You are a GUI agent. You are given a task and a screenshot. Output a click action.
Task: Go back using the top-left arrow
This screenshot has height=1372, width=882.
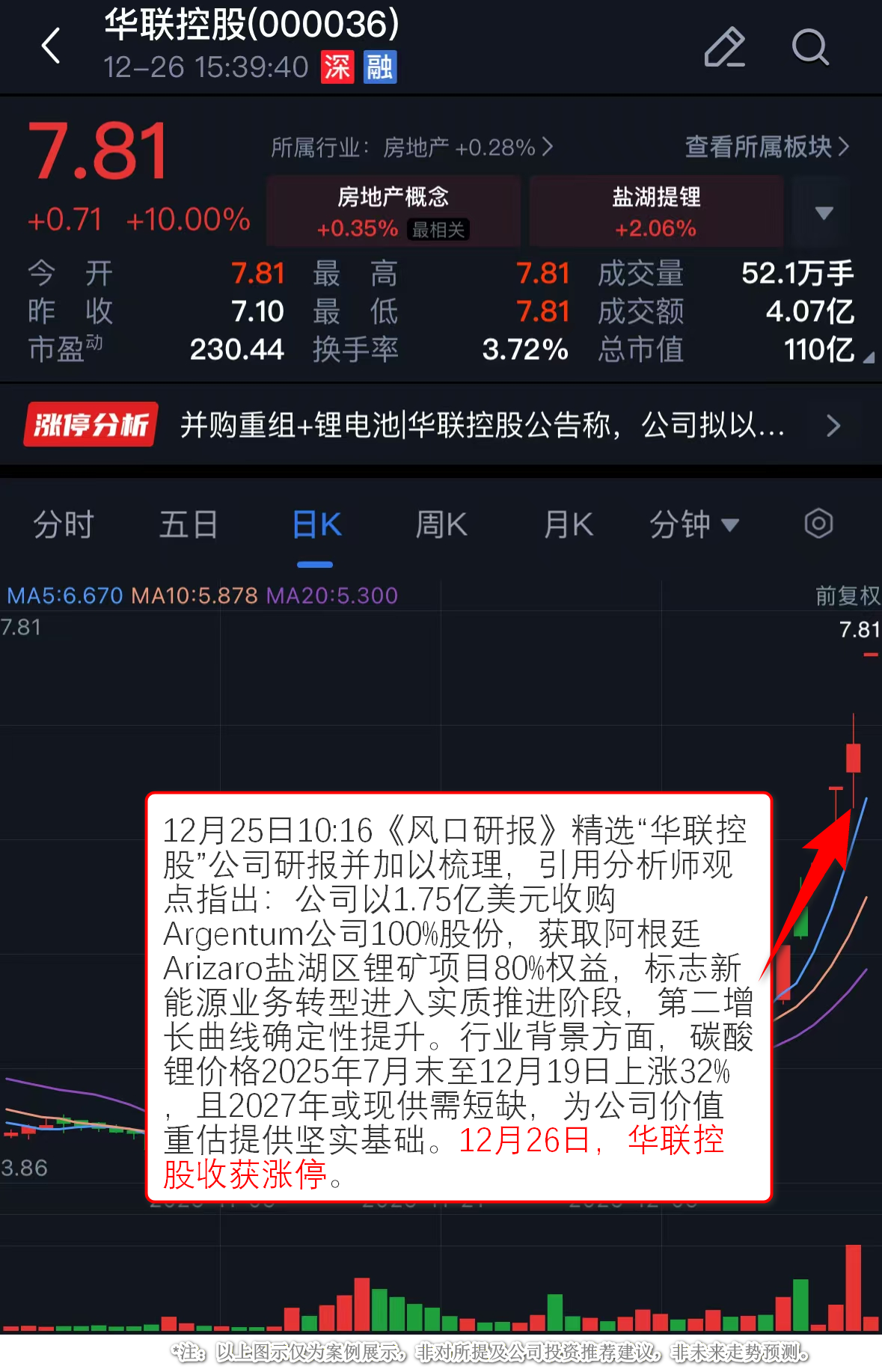(51, 46)
